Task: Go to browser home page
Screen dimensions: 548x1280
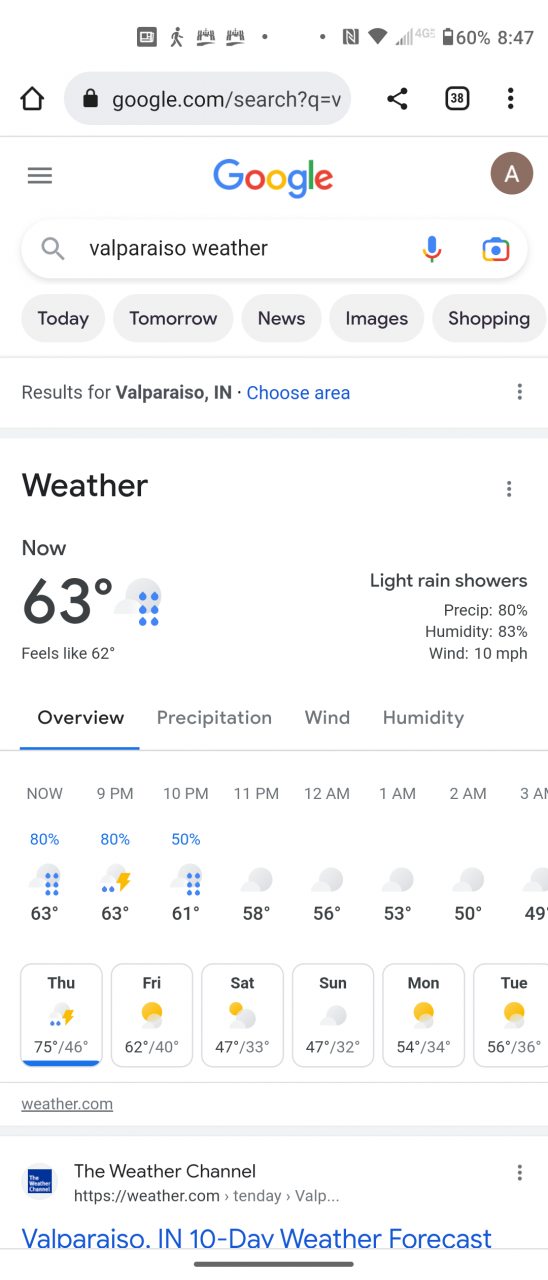Action: click(32, 98)
